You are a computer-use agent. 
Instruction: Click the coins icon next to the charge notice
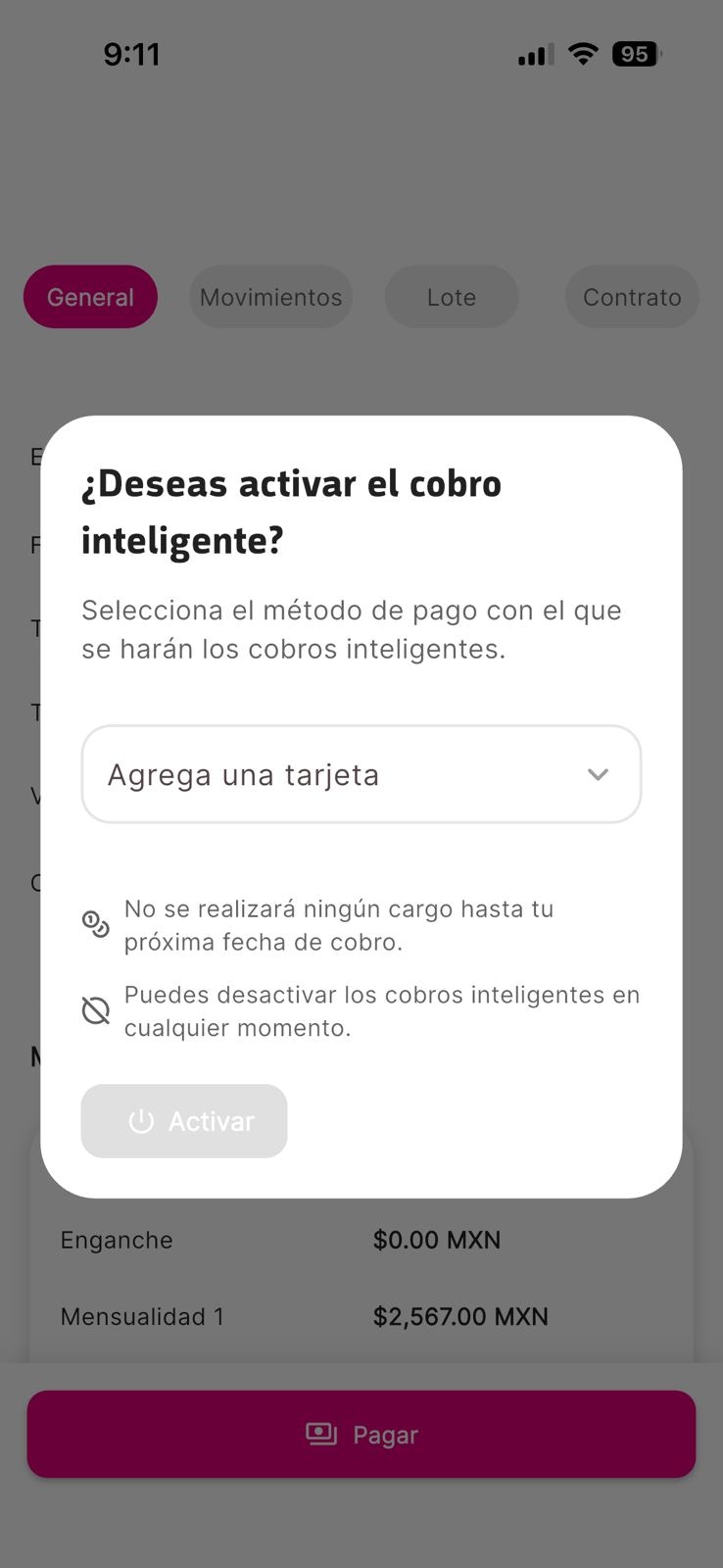(x=95, y=923)
